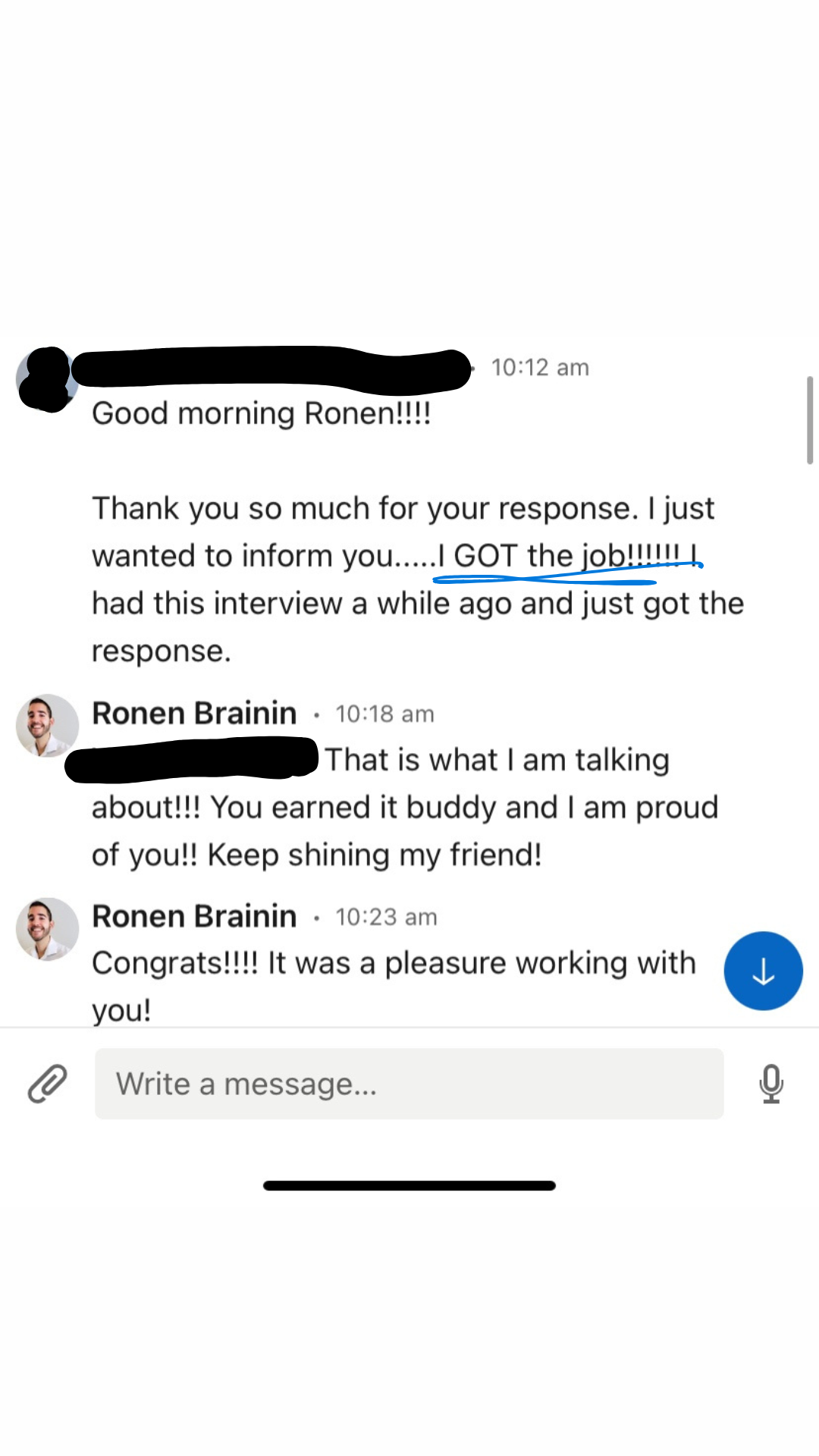Tap the Write a message field

[409, 1083]
